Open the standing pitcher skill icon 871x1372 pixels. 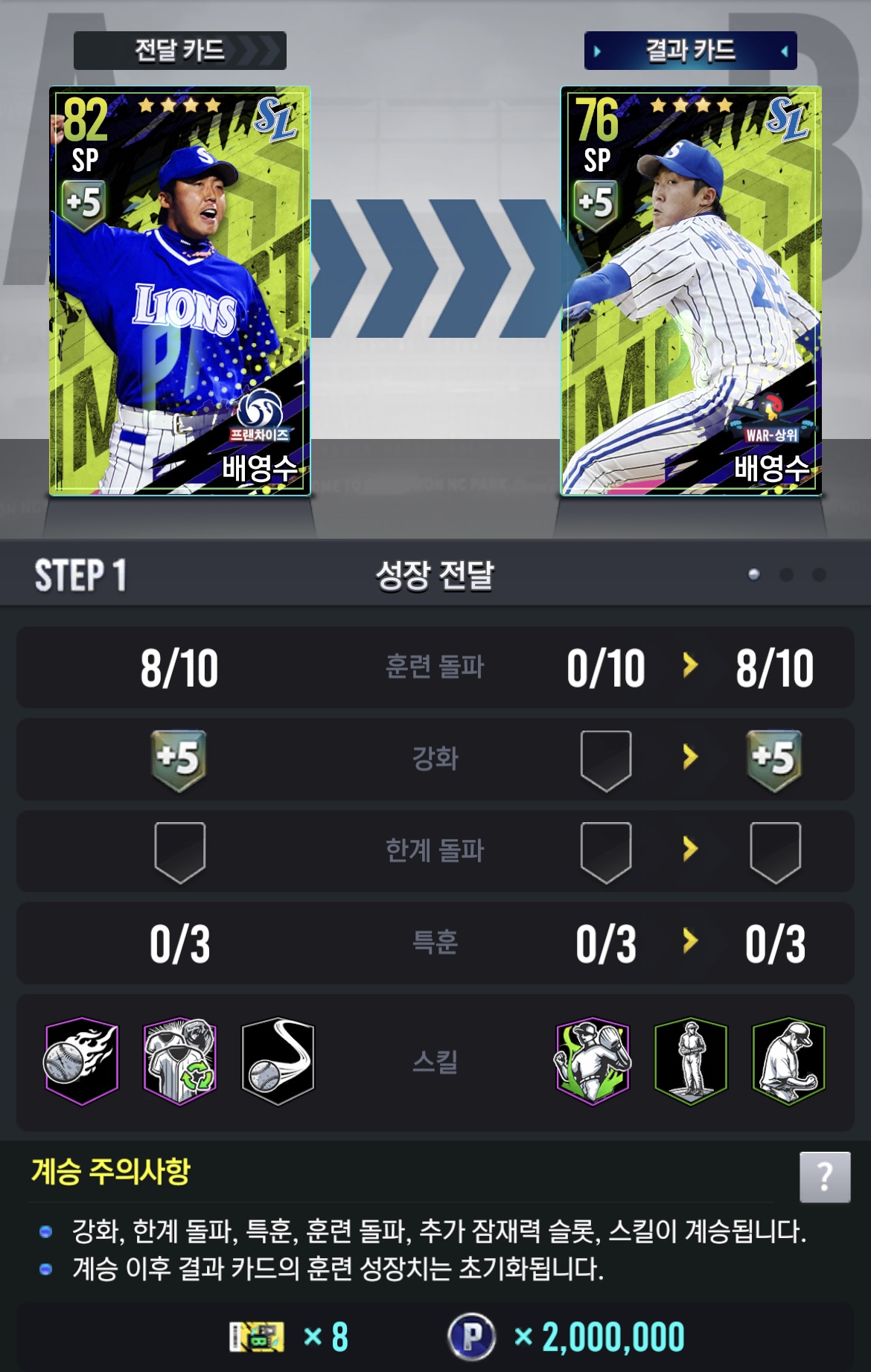click(x=691, y=1061)
